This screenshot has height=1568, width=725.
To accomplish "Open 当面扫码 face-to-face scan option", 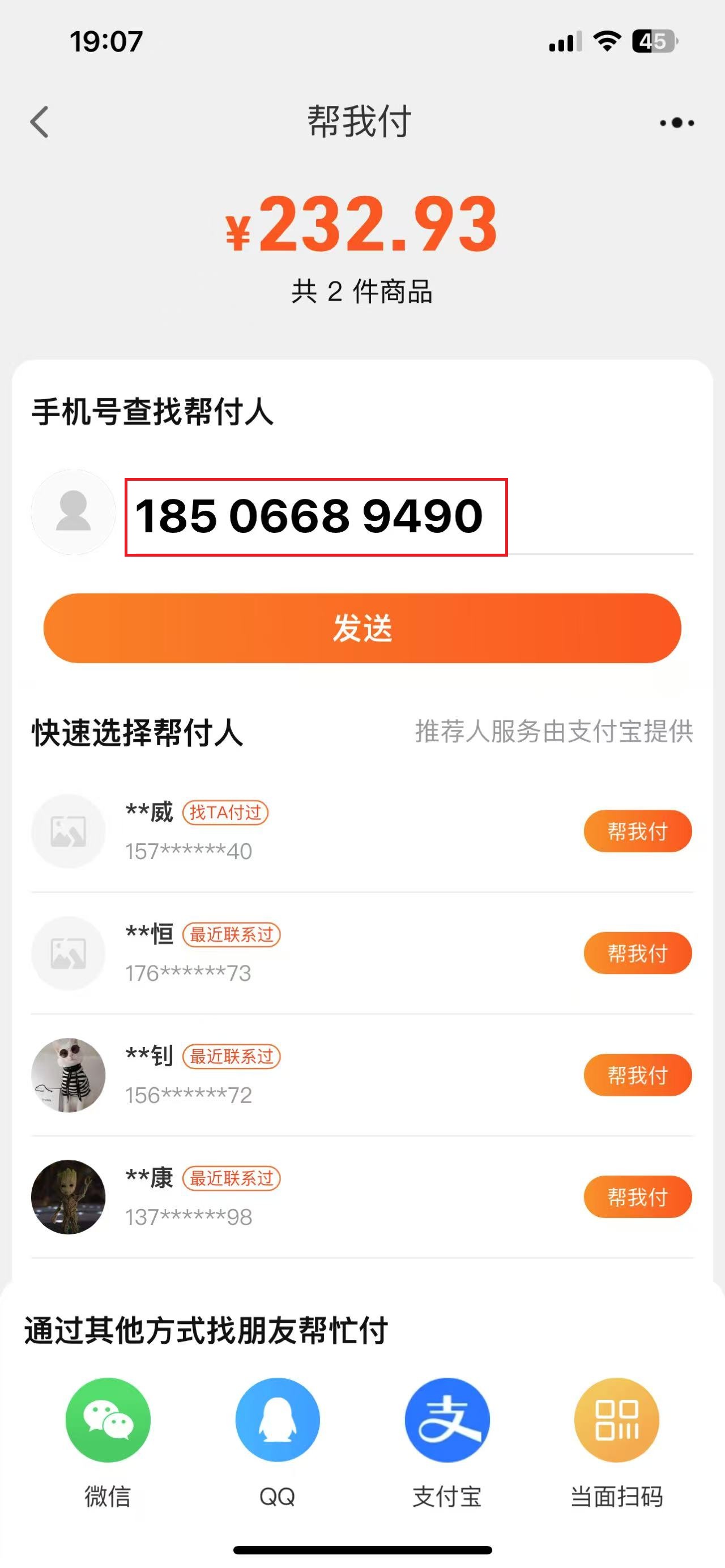I will click(x=617, y=1420).
